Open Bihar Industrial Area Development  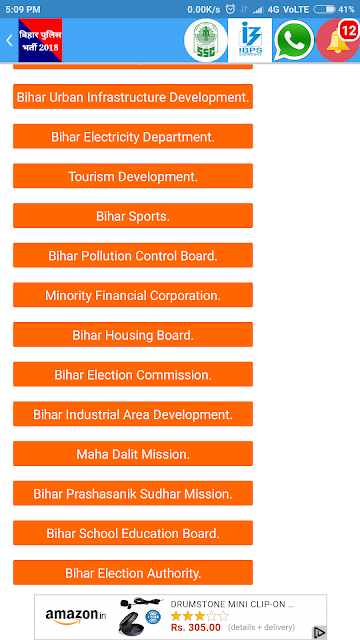(x=133, y=414)
